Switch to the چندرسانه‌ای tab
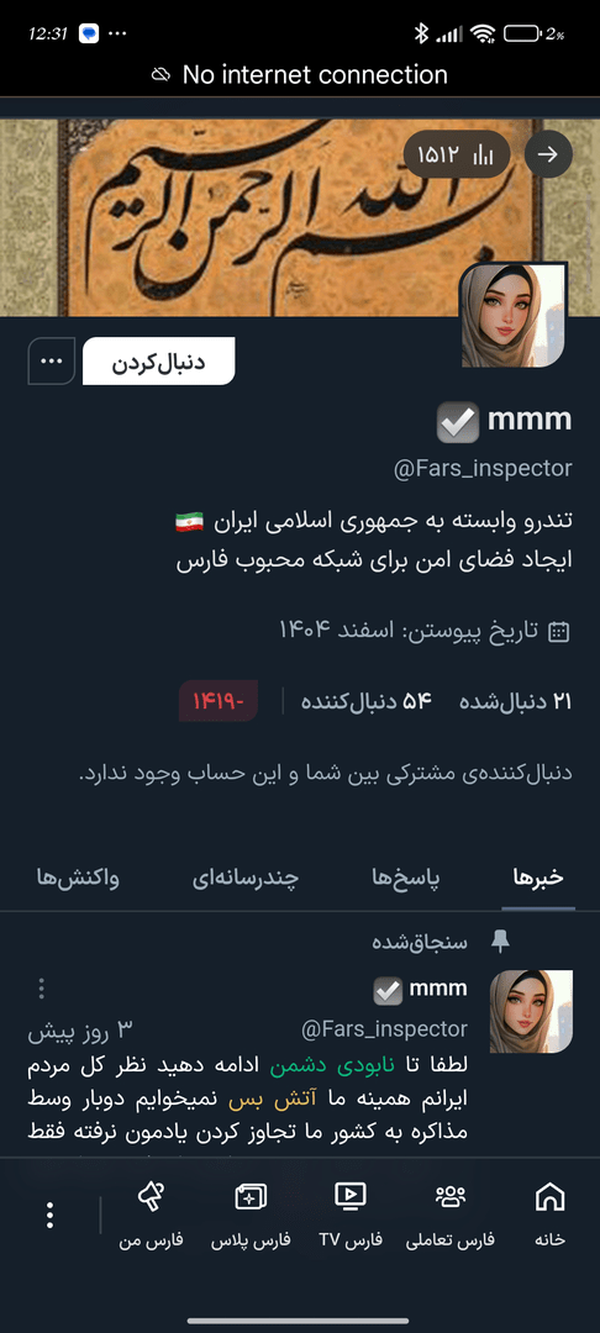 coord(246,878)
